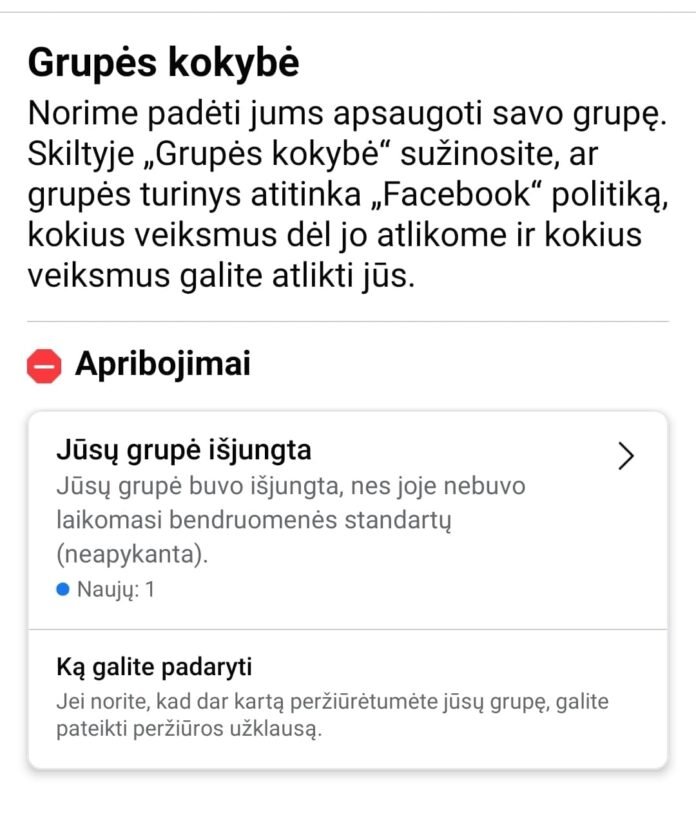Open the 'Ką galite padaryti' review request row
Screen dimensions: 696x815
[346, 698]
